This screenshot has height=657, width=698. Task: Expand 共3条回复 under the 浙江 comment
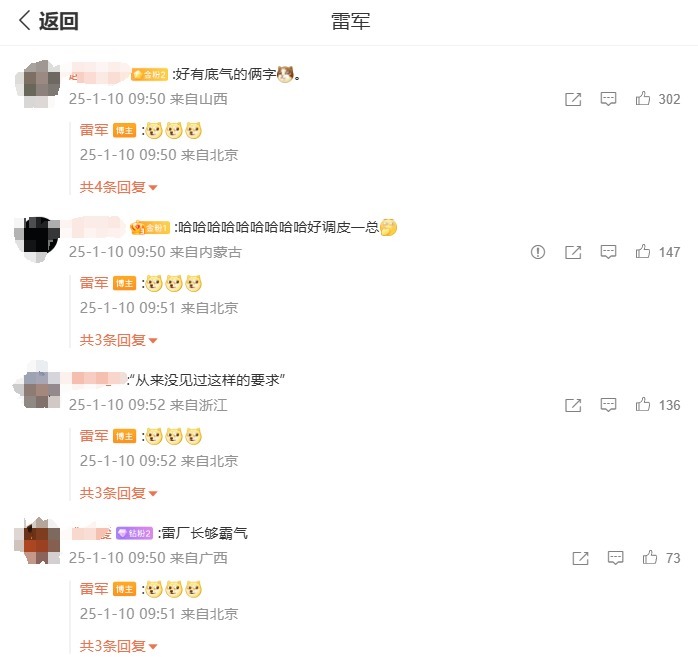coord(118,493)
